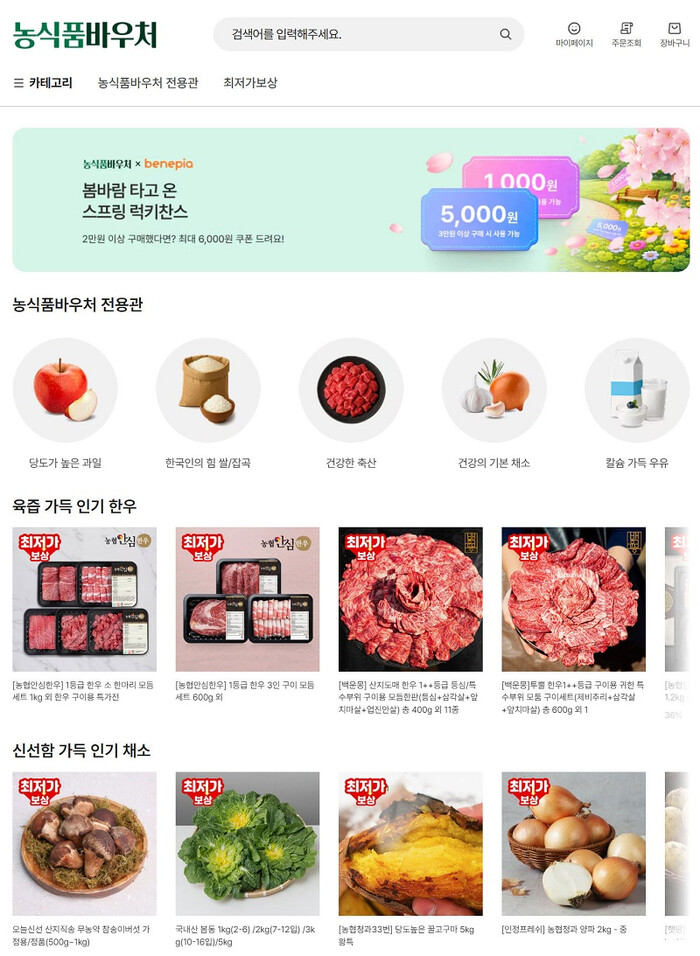The image size is (700, 956).
Task: Open 당도높은 꿀고구마 5kg product
Action: (410, 843)
